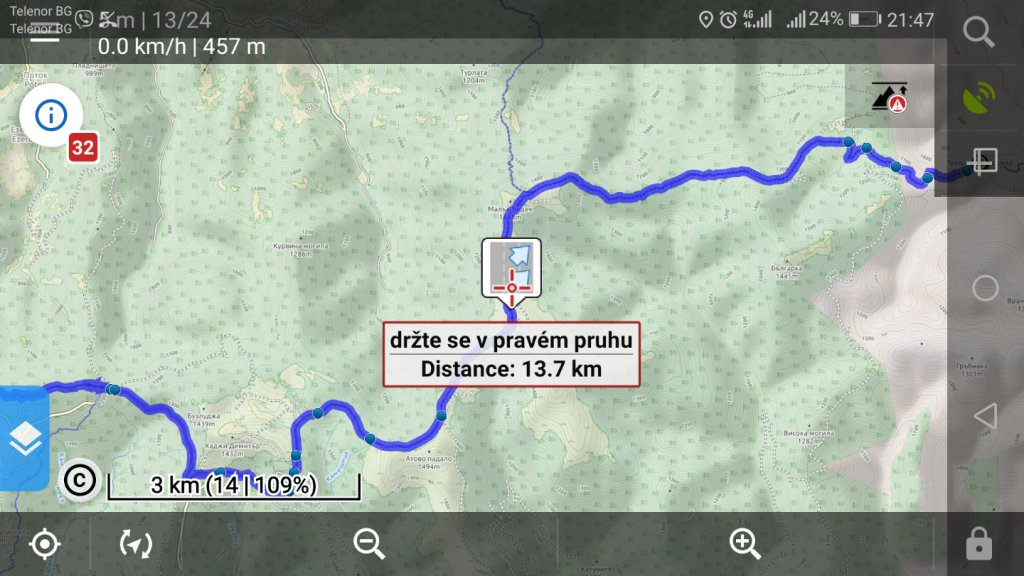1024x576 pixels.
Task: Open the map layers panel
Action: pos(24,438)
